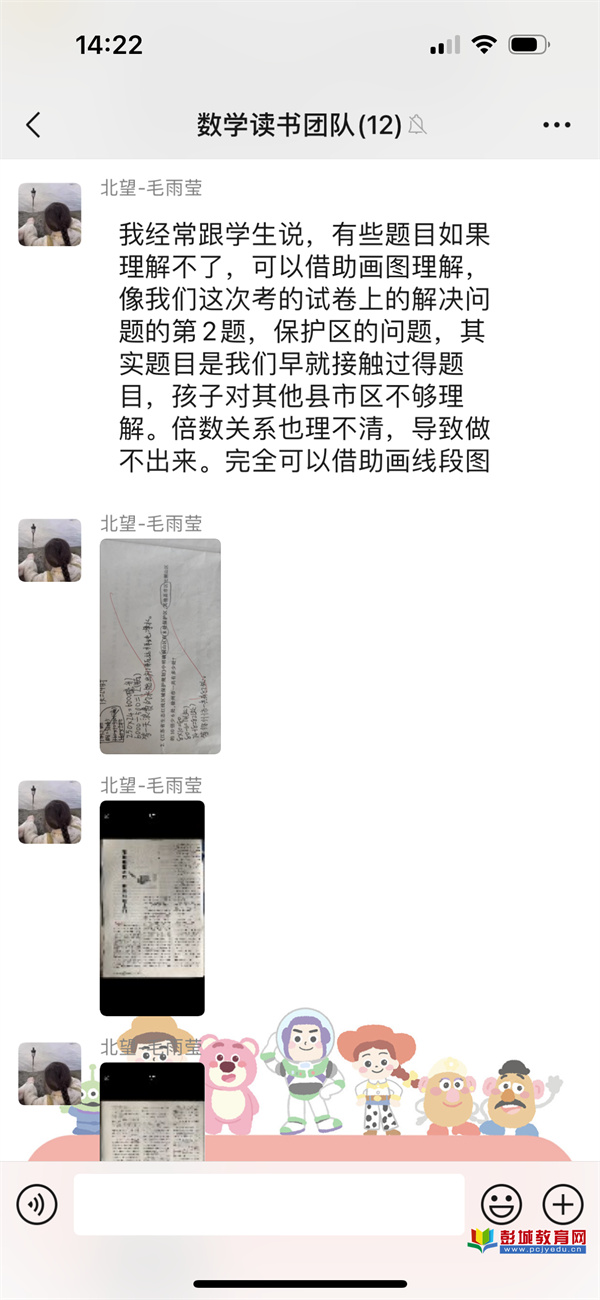Go back to the chat list

33,125
